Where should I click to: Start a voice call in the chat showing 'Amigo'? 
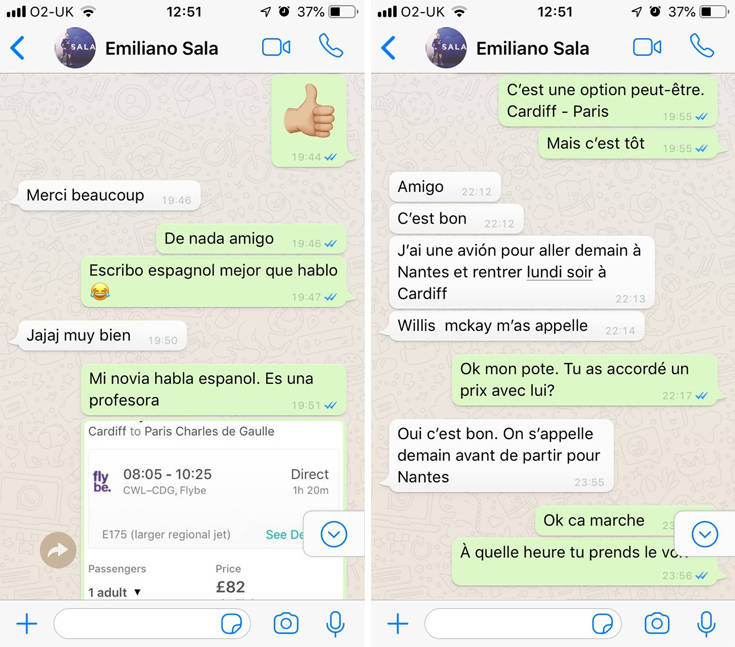point(702,46)
